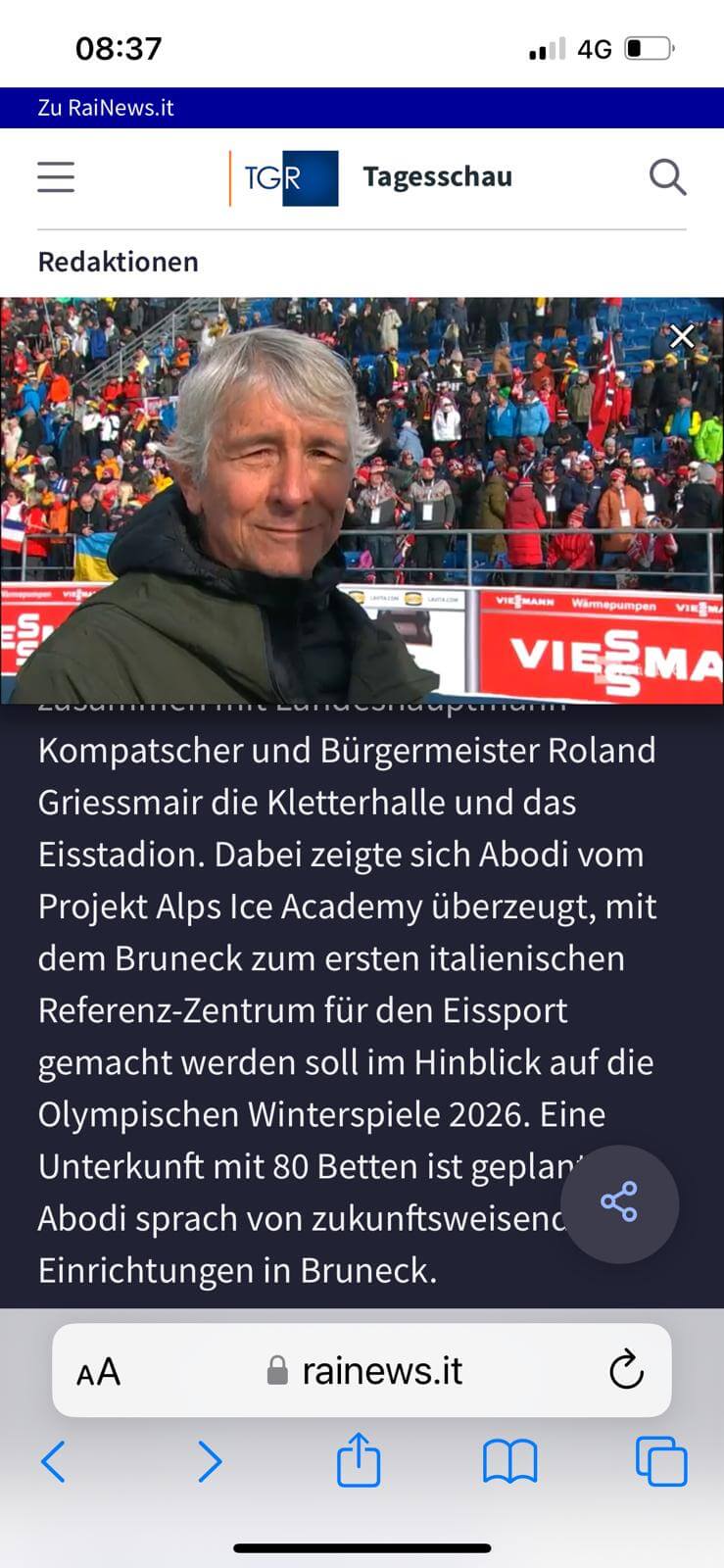Open the hamburger menu

[x=56, y=177]
